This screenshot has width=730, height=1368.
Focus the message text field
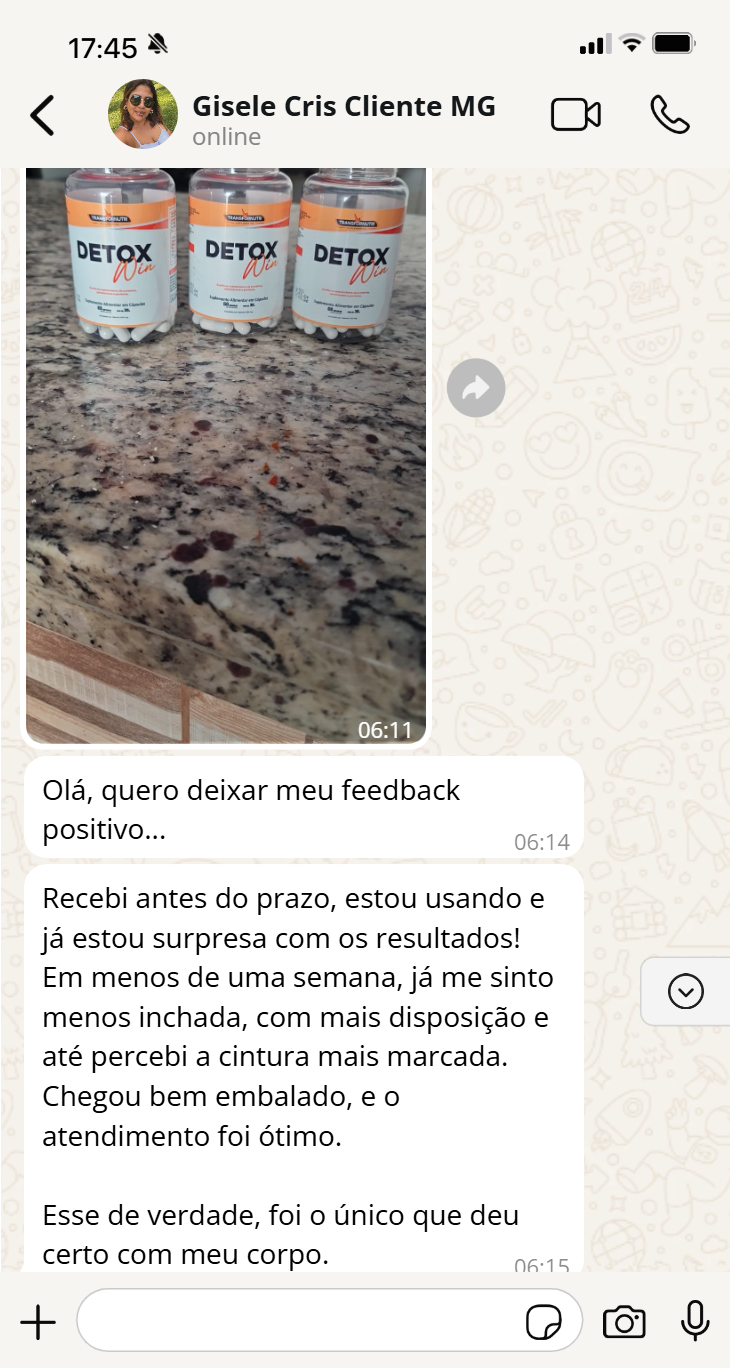point(300,1322)
